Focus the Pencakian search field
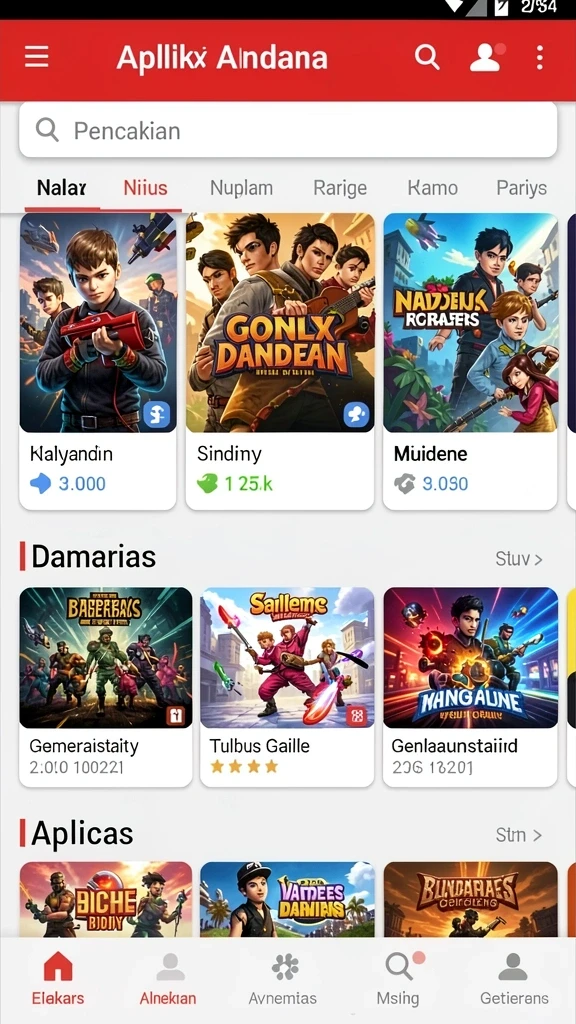 (288, 130)
